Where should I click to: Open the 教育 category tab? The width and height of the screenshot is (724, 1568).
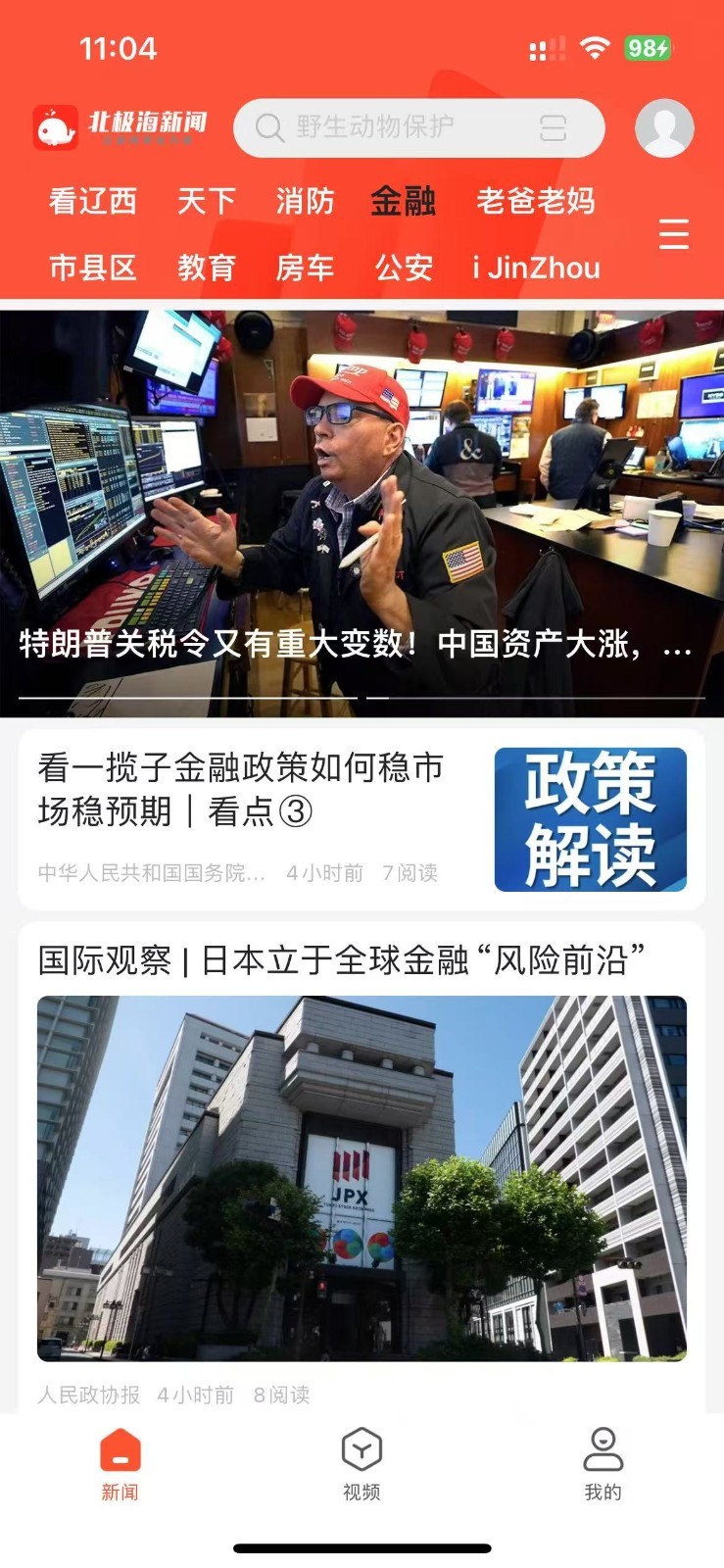click(208, 267)
